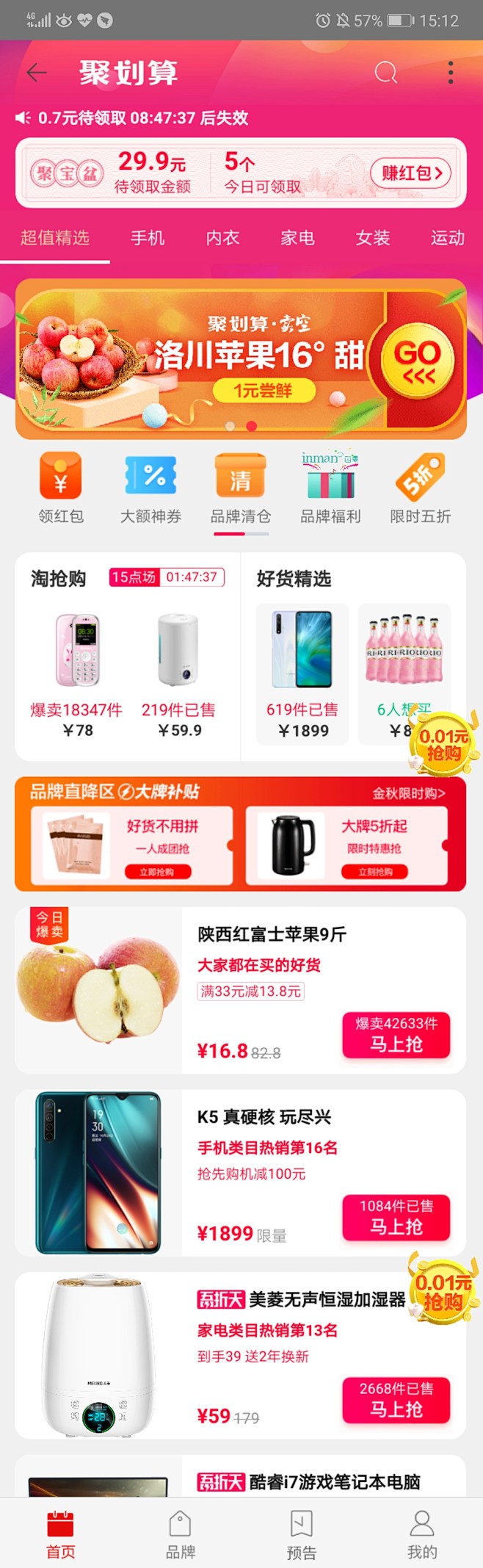Open the search icon in header
Screen dimensions: 483x1568
tap(385, 72)
